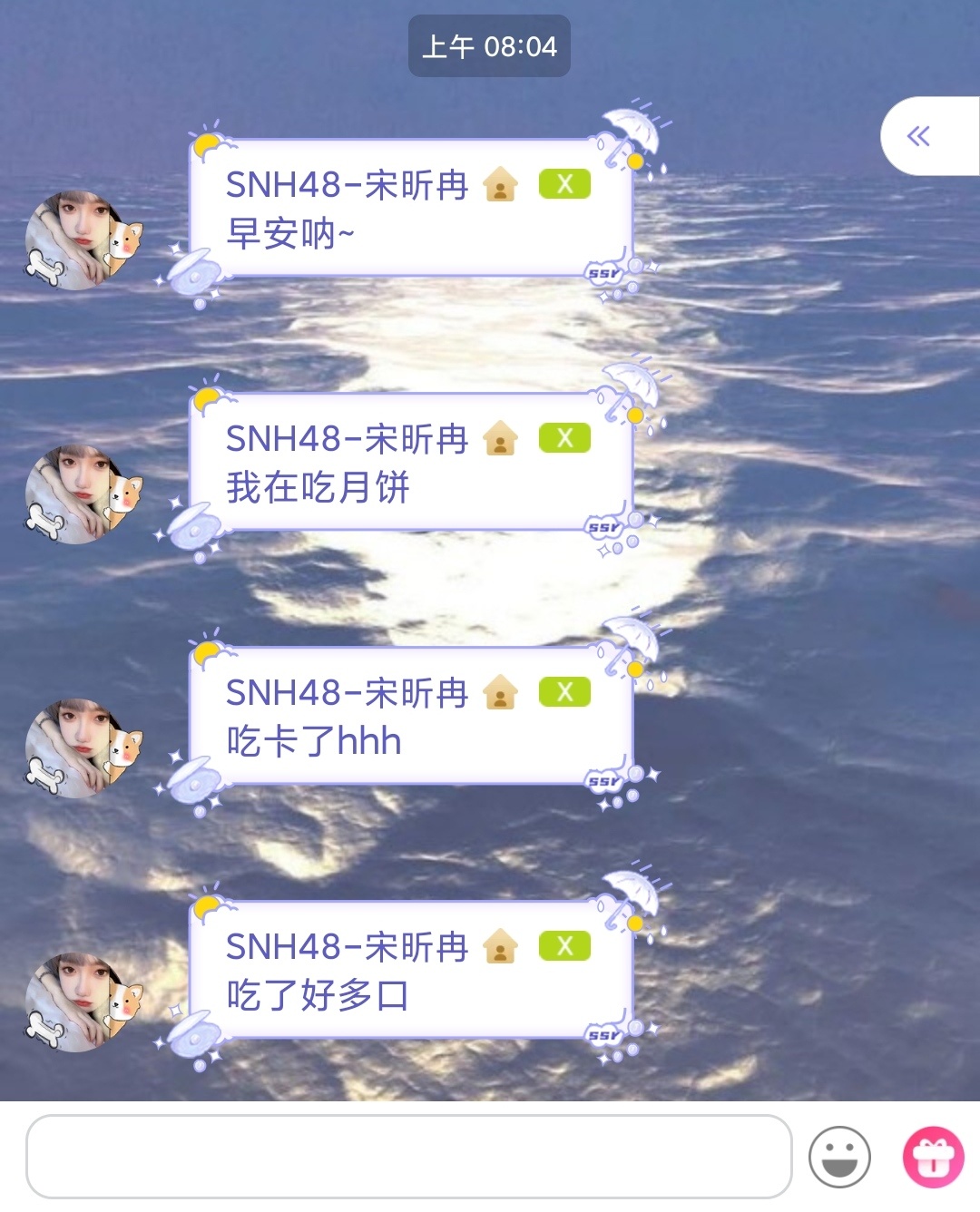Open the emoji picker

[839, 1157]
